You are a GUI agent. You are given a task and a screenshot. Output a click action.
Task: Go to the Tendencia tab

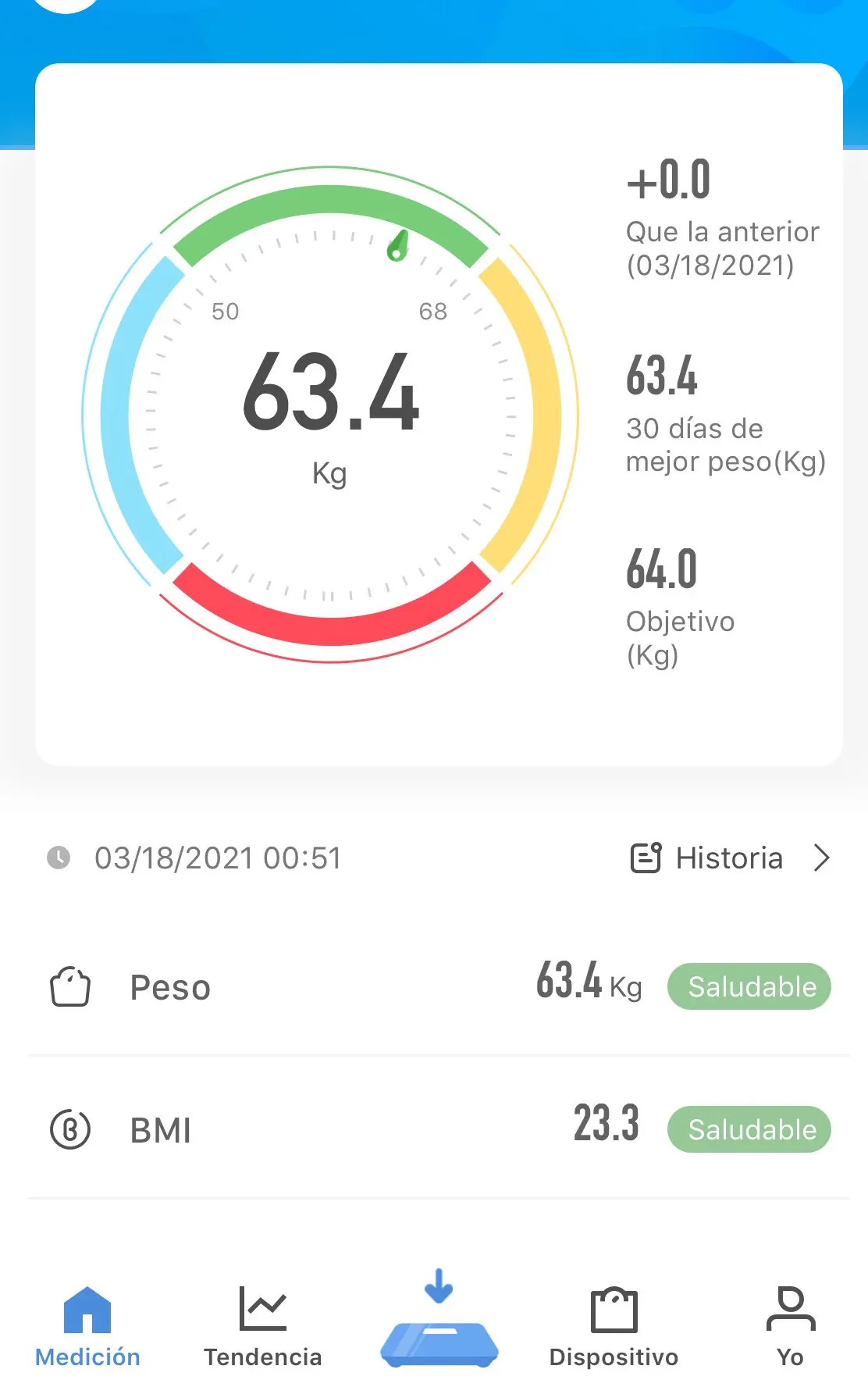tap(263, 1327)
